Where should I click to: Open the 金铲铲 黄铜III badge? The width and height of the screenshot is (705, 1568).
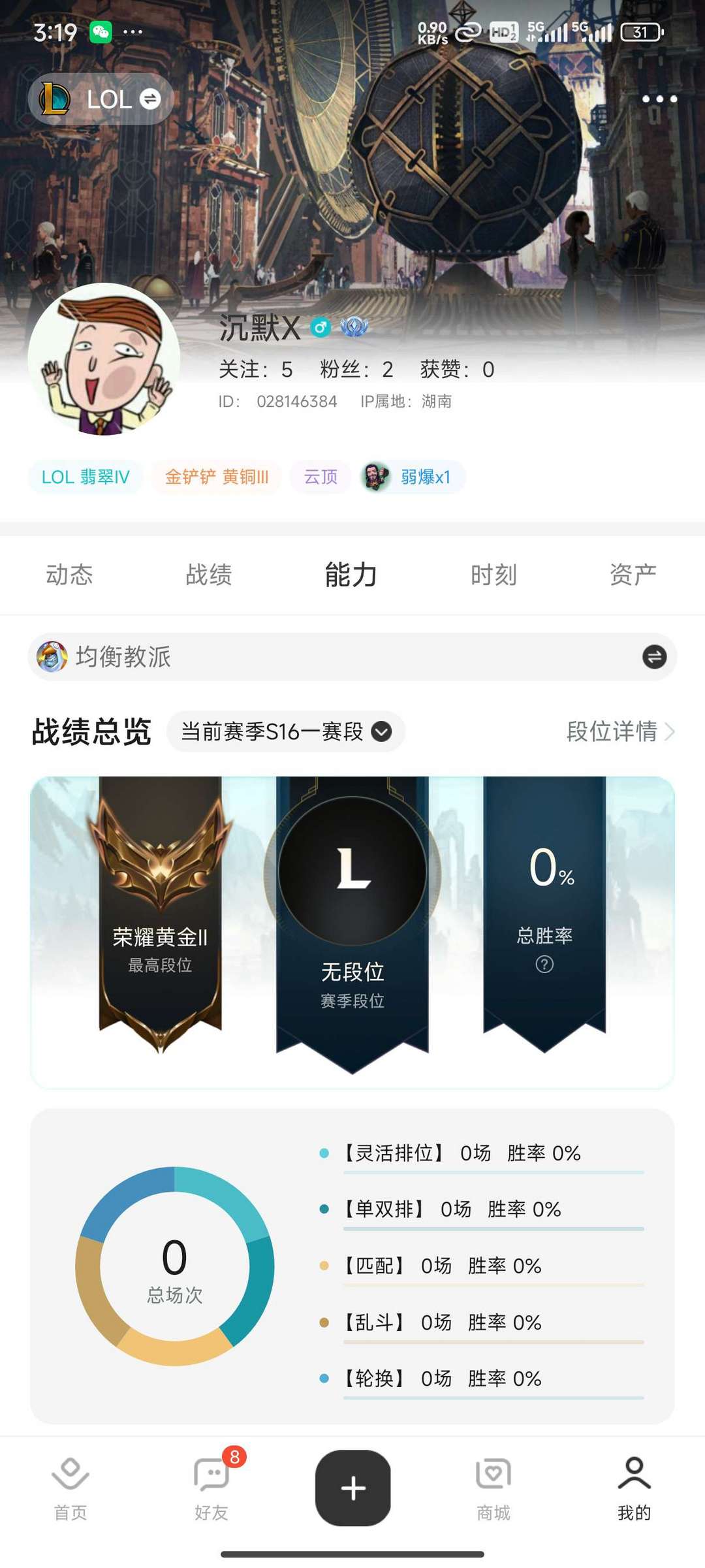tap(217, 477)
